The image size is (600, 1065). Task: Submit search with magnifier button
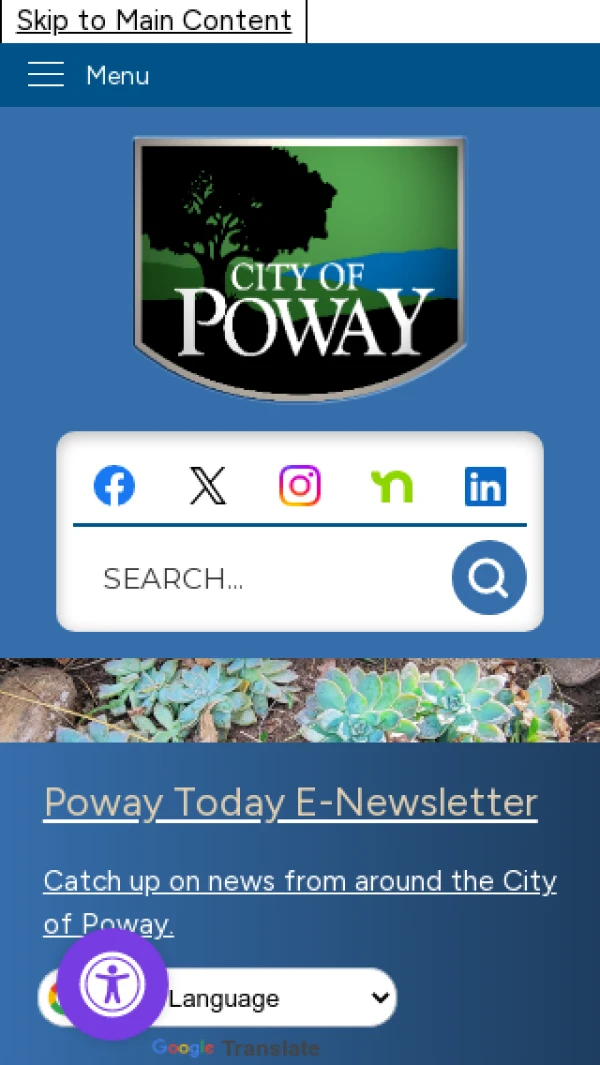pyautogui.click(x=488, y=577)
